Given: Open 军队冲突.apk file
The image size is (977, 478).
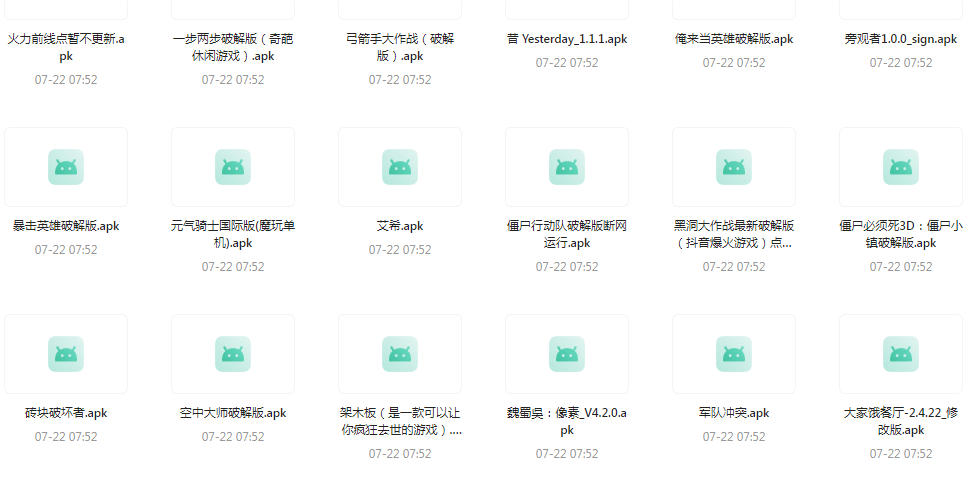Looking at the screenshot, I should coord(734,354).
